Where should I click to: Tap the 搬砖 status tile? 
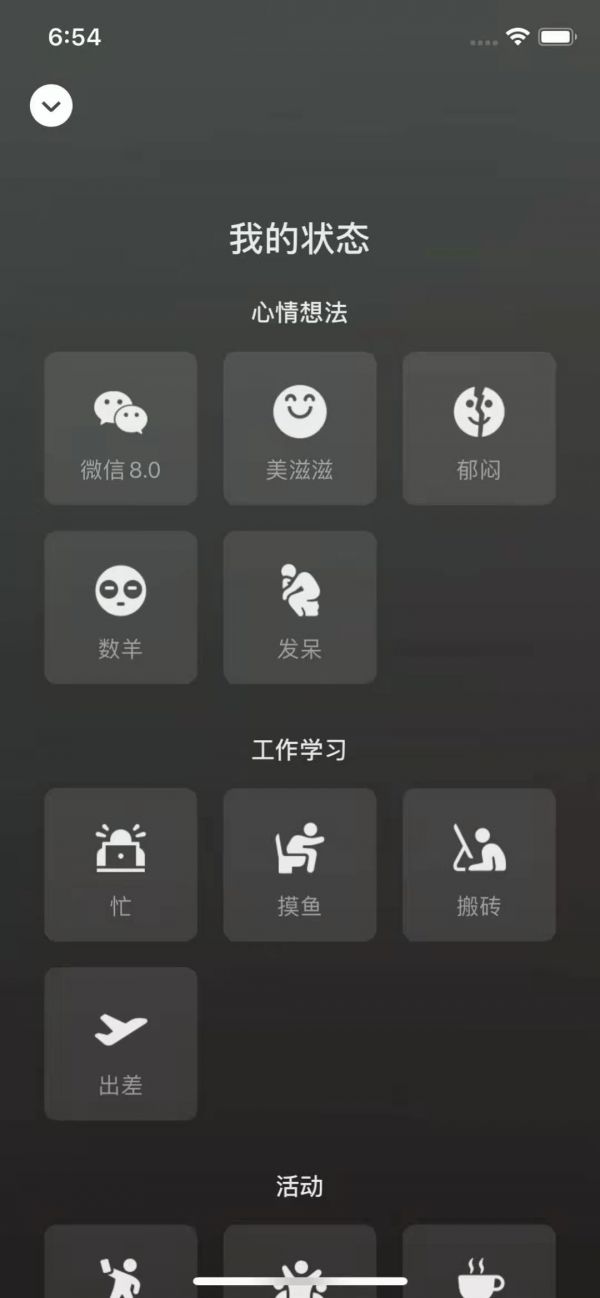click(479, 864)
